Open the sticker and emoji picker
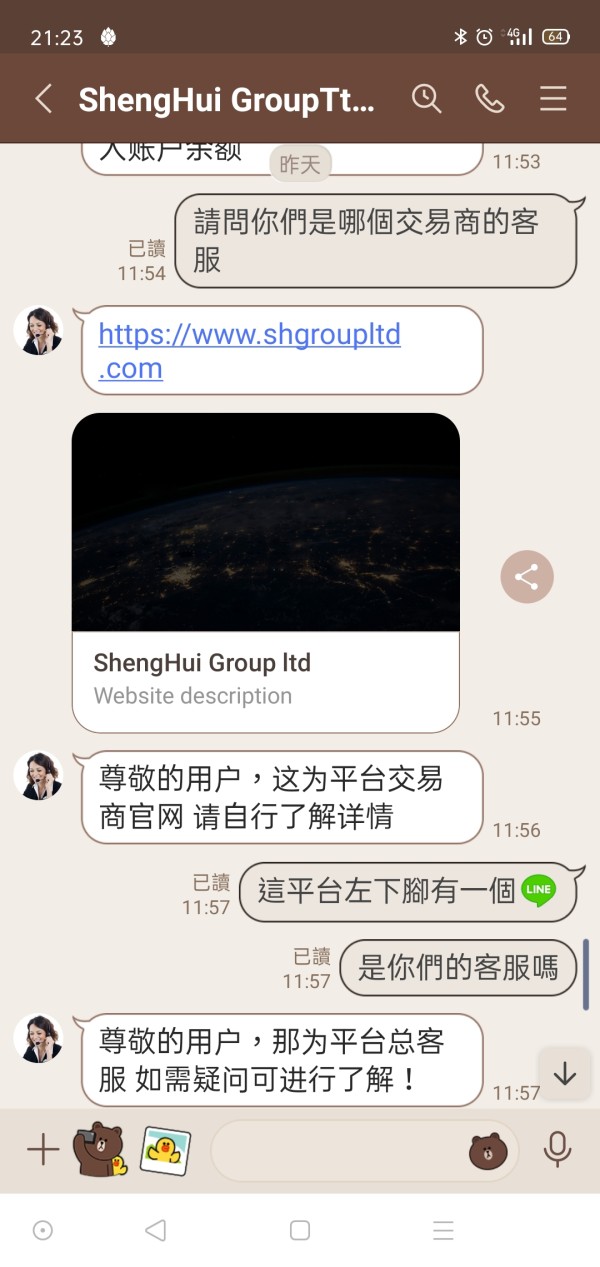 (x=488, y=1151)
